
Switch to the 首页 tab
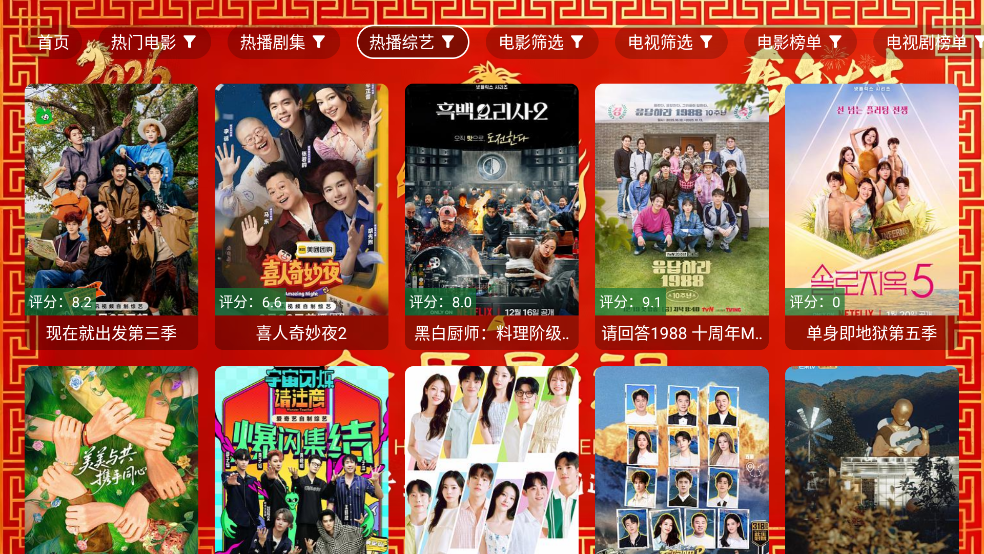pyautogui.click(x=54, y=42)
